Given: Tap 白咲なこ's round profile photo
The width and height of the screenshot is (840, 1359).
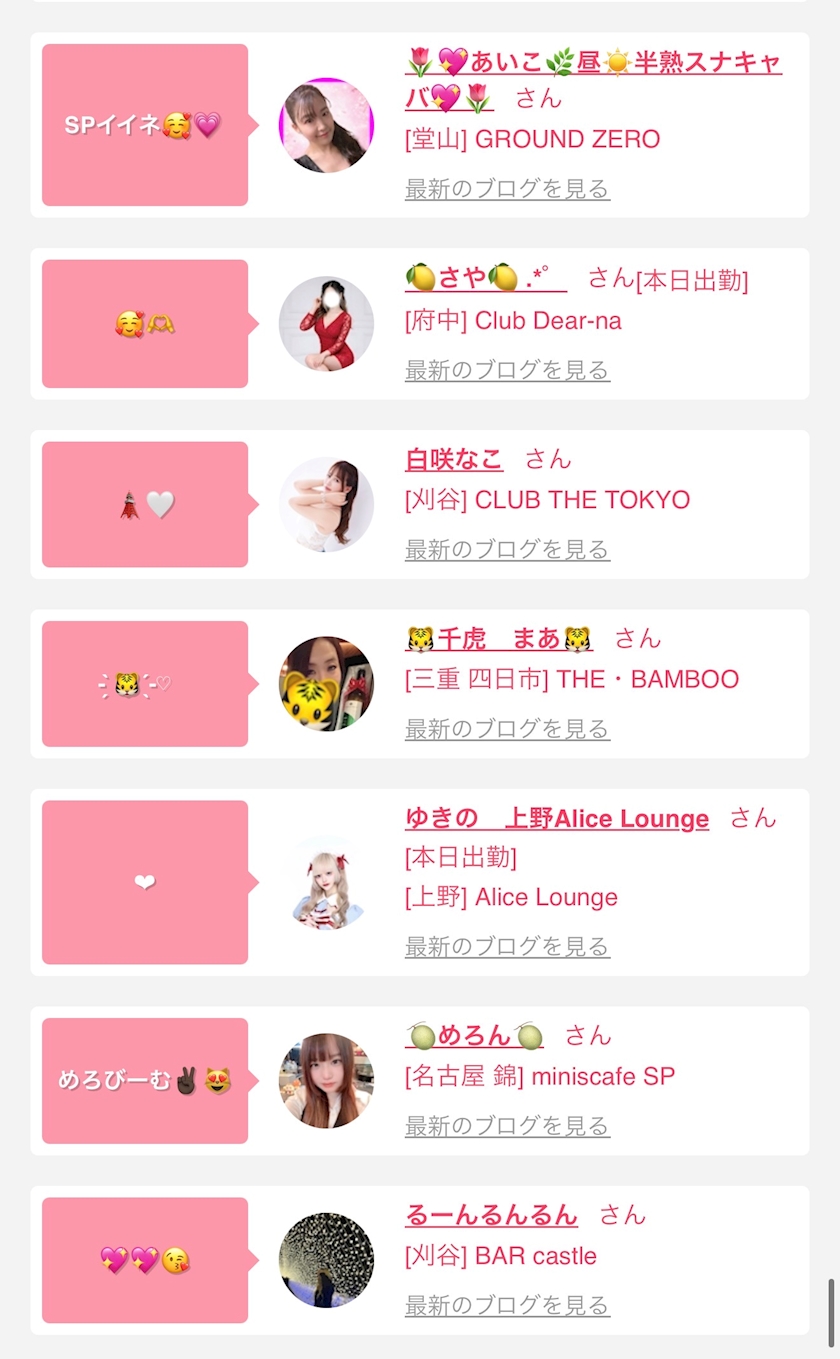Looking at the screenshot, I should 326,505.
